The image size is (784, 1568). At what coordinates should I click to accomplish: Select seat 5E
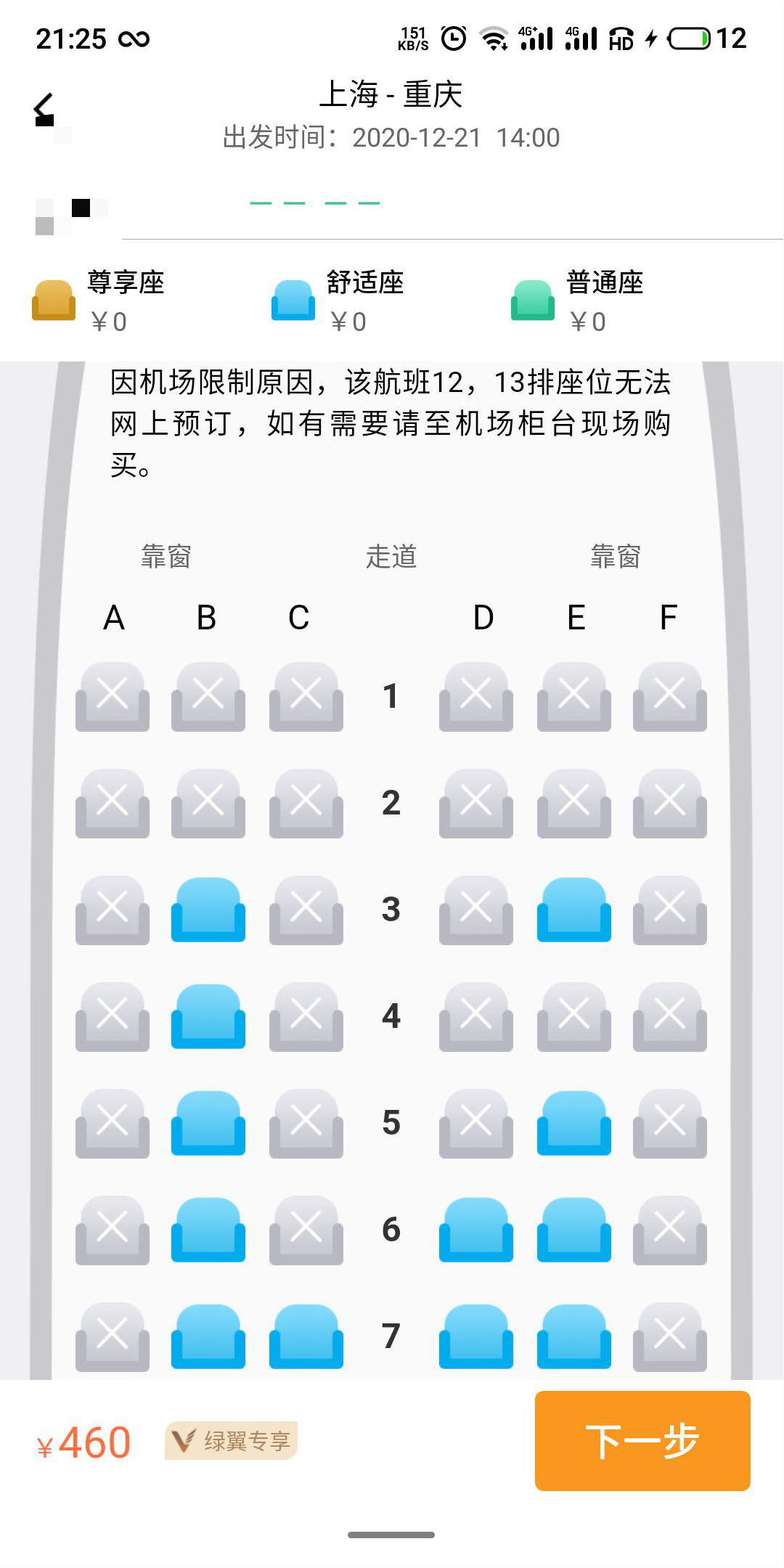573,1123
